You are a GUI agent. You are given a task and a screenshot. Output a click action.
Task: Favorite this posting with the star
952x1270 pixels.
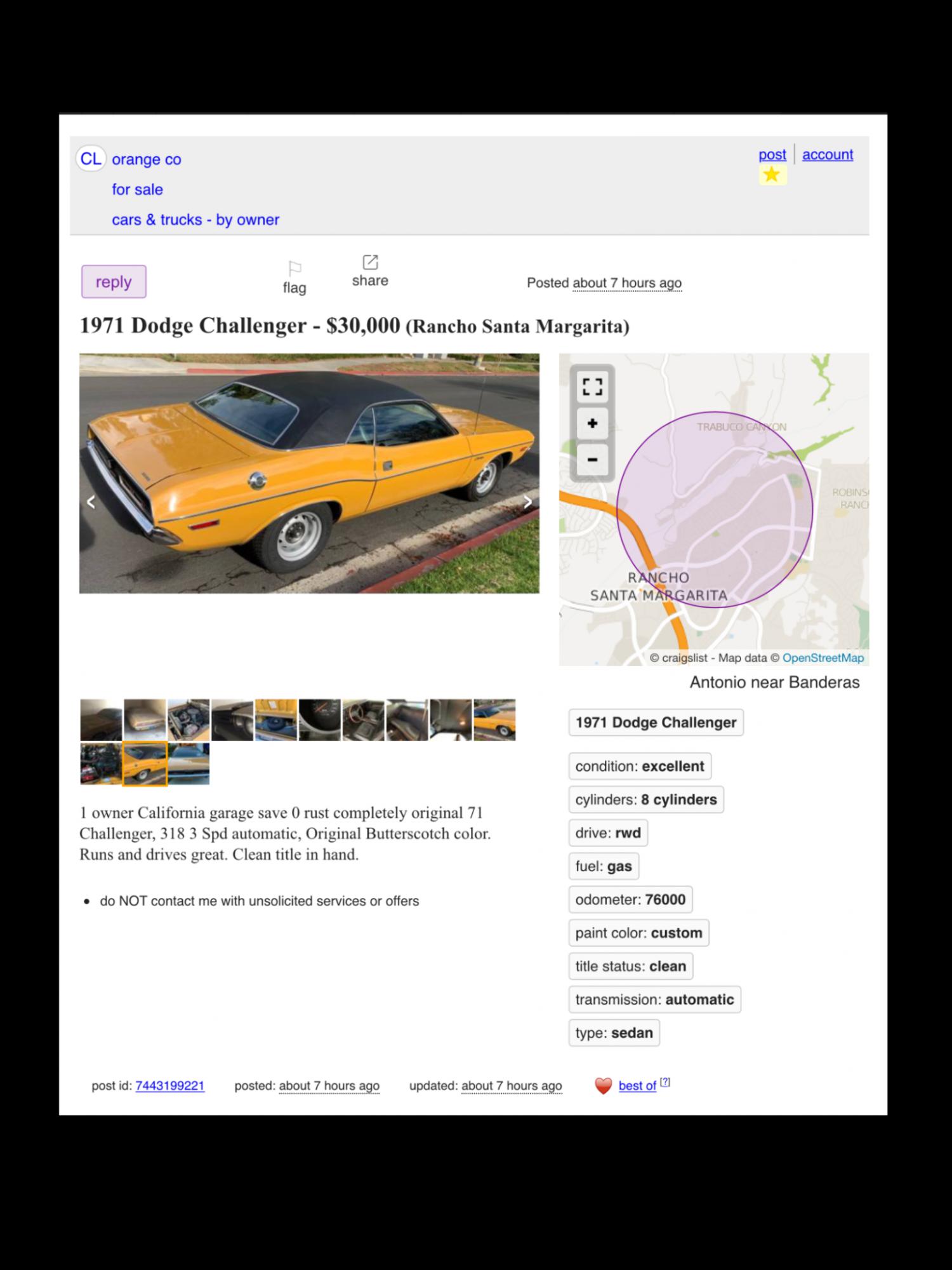[x=772, y=175]
